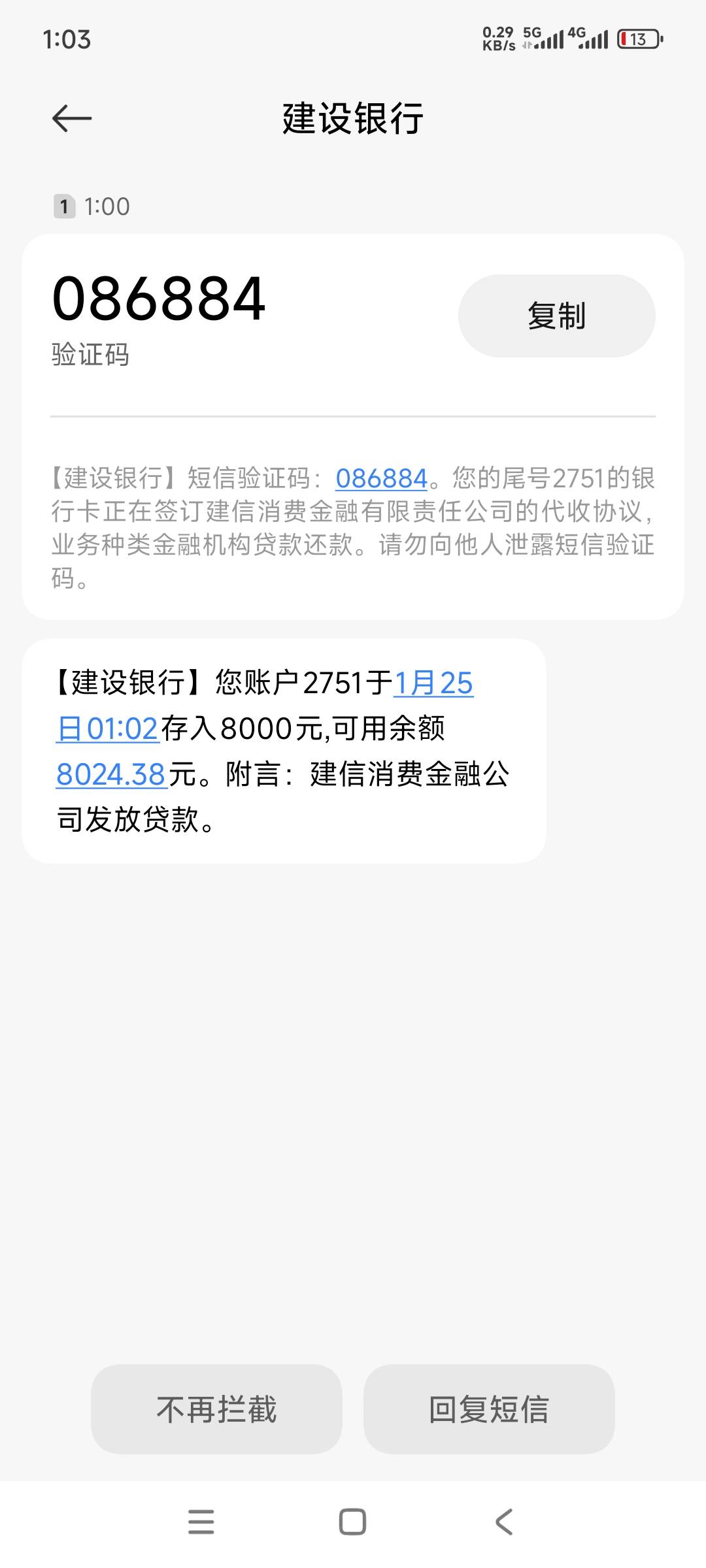Screen dimensions: 706x1568
Task: Tap the underlined balance 8024.38
Action: [x=110, y=775]
